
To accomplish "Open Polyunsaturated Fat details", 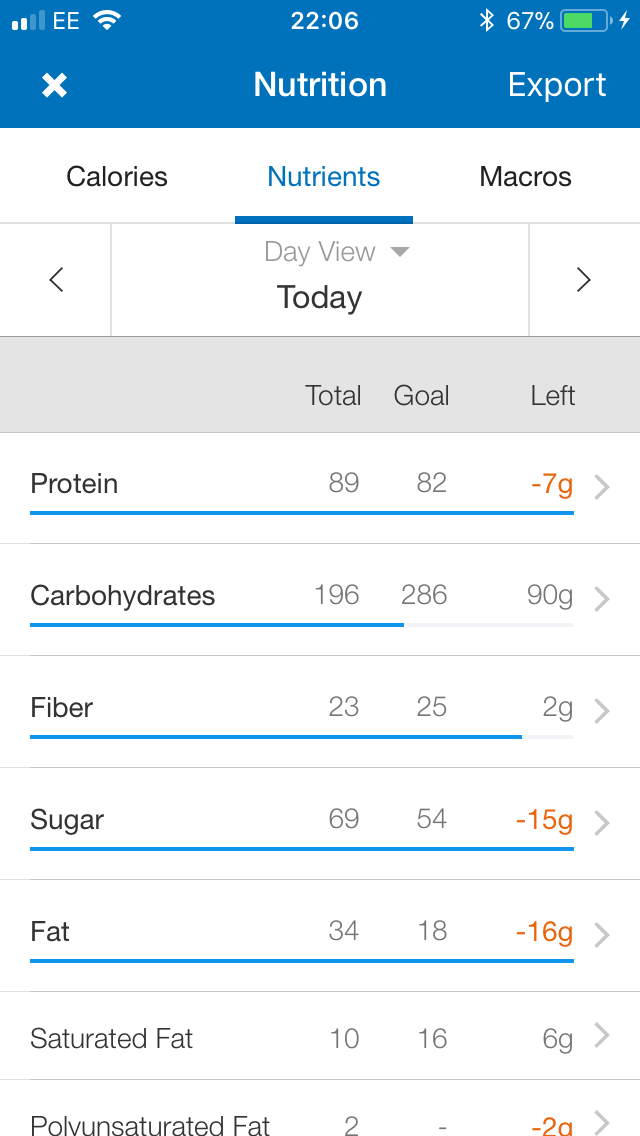I will pos(320,1122).
